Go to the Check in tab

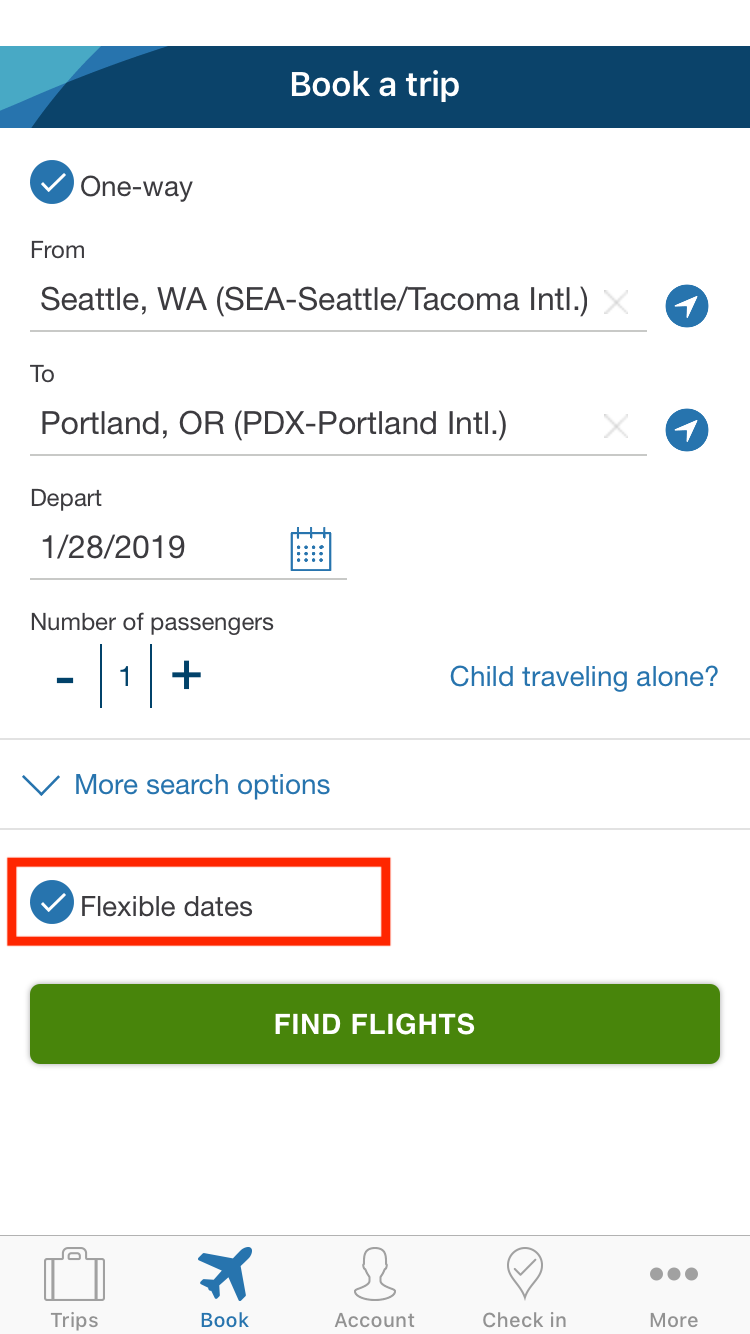pos(524,1287)
